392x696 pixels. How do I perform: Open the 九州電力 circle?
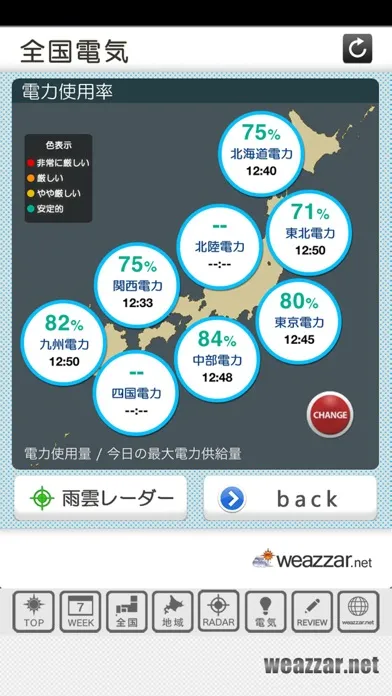[64, 343]
